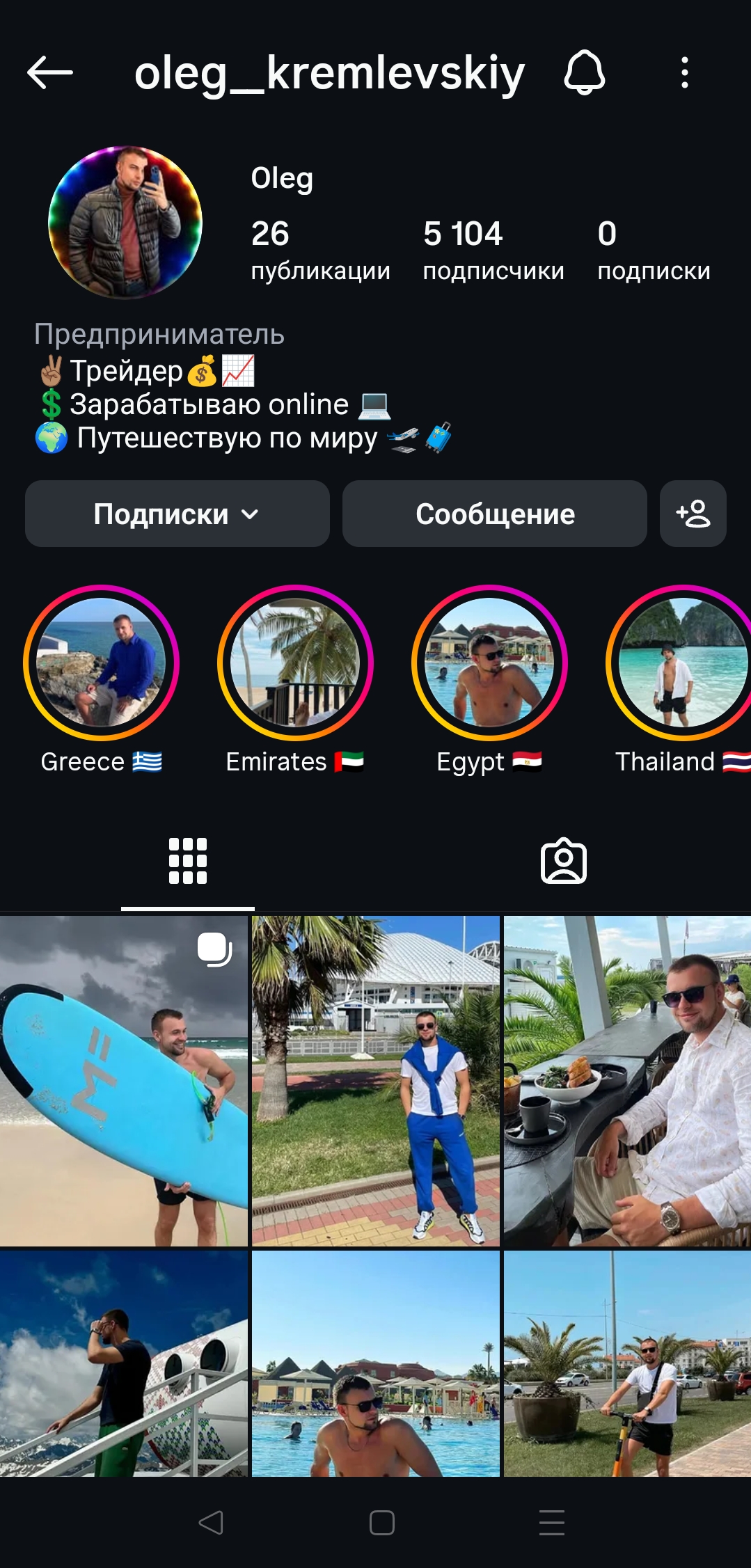Go back using the top arrow
751x1568 pixels.
coord(50,72)
